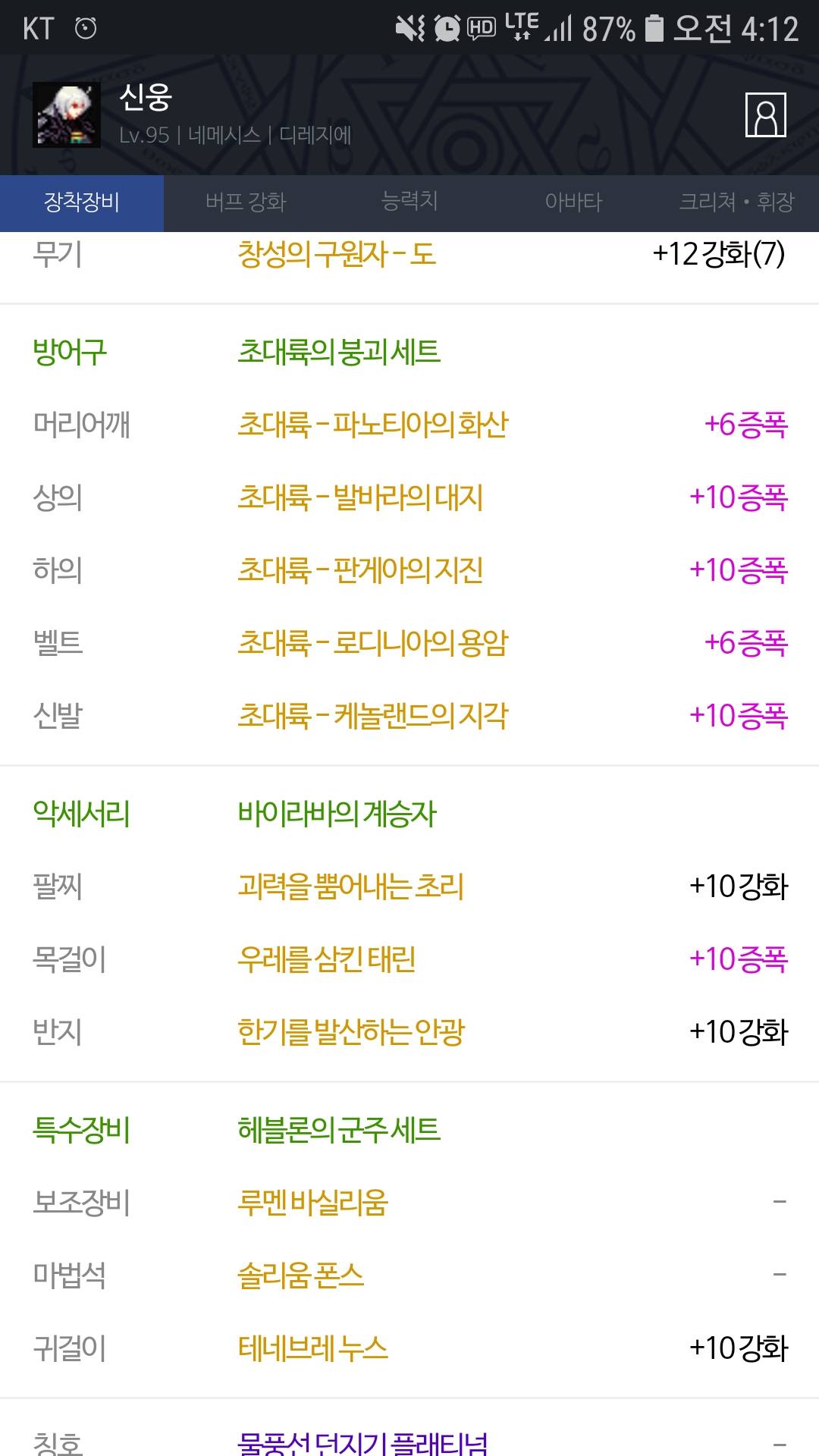Viewport: 819px width, 1456px height.
Task: Open 초대륙 - 발바라의 대지 top armor
Action: [360, 497]
